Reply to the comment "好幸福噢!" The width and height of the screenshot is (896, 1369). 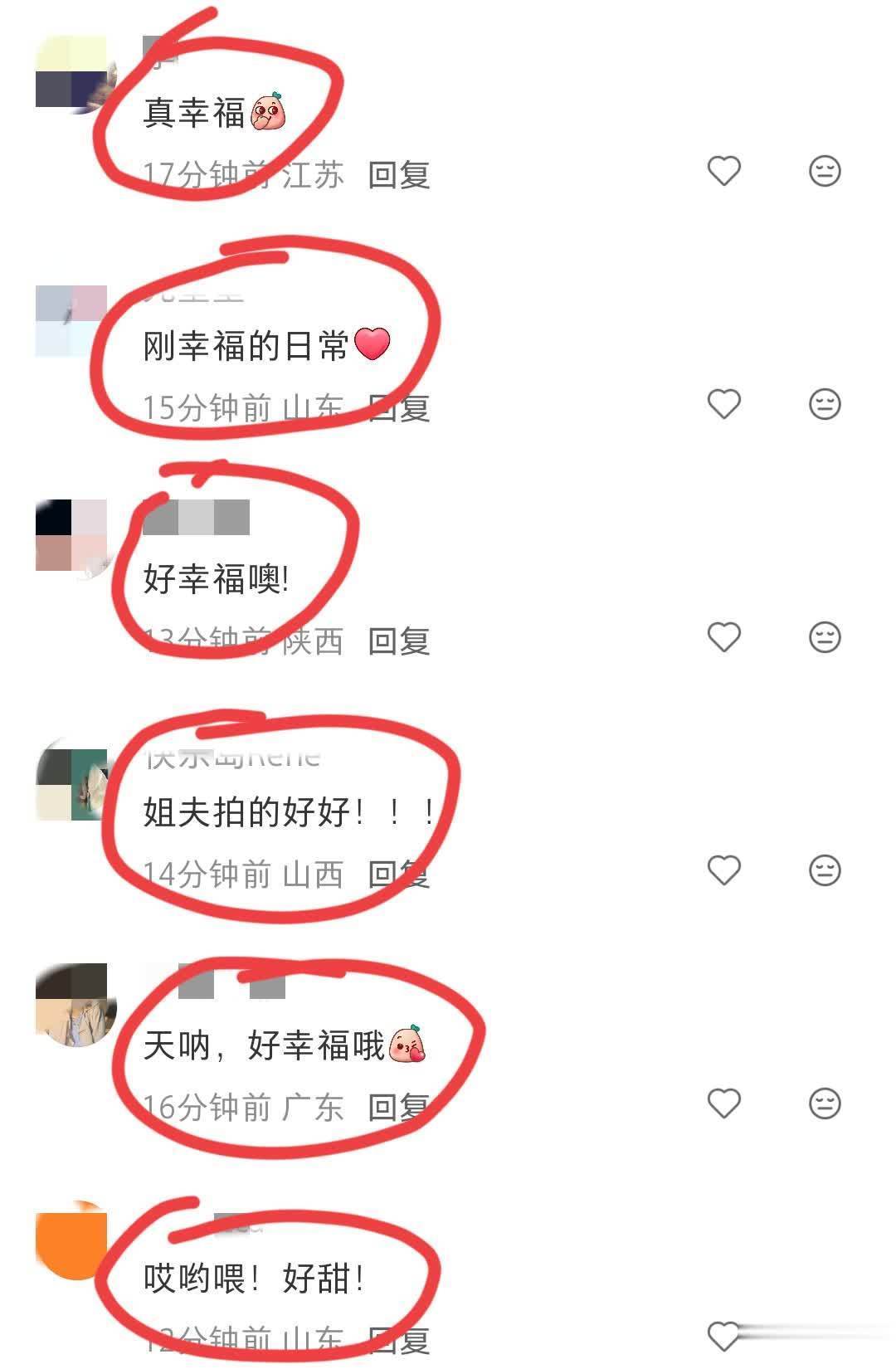coord(399,641)
